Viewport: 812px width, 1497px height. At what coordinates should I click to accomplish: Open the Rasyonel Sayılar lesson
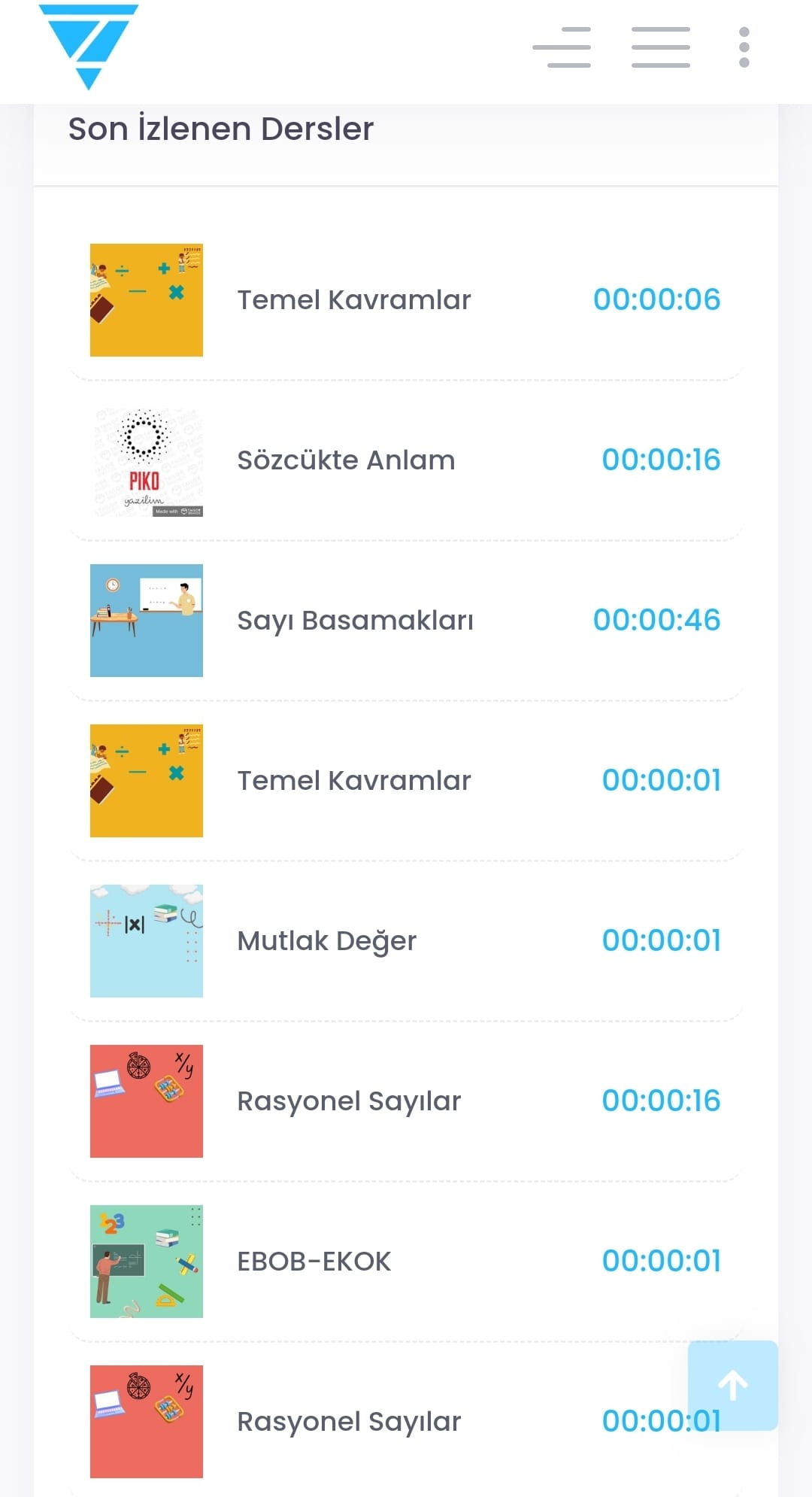point(349,1100)
